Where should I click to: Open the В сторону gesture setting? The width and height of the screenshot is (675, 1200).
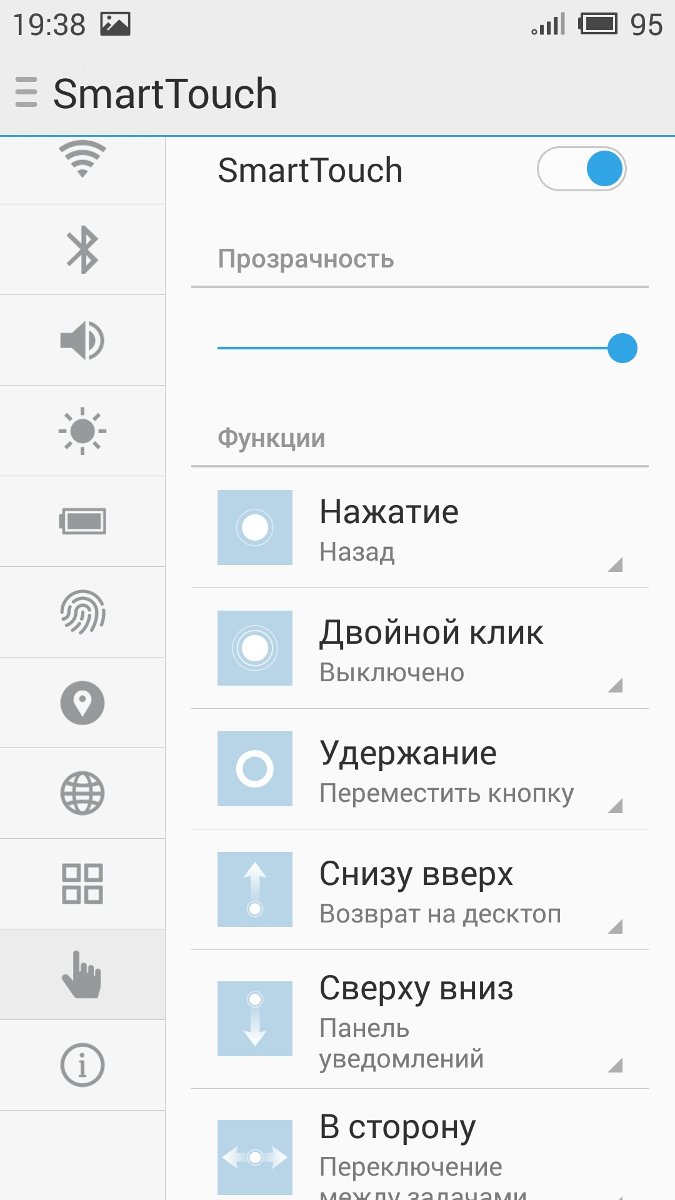tap(420, 1145)
